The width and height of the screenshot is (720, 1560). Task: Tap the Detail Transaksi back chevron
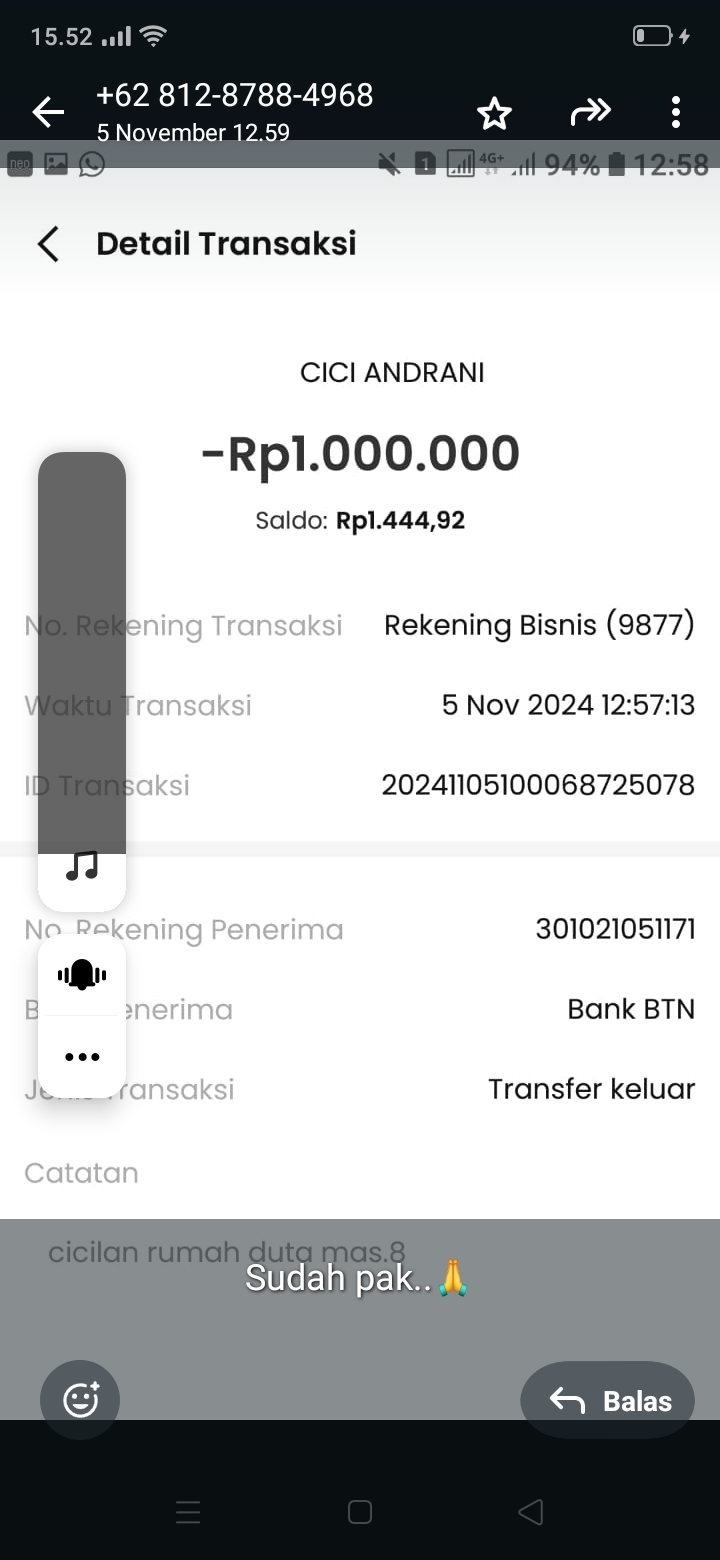[x=48, y=242]
